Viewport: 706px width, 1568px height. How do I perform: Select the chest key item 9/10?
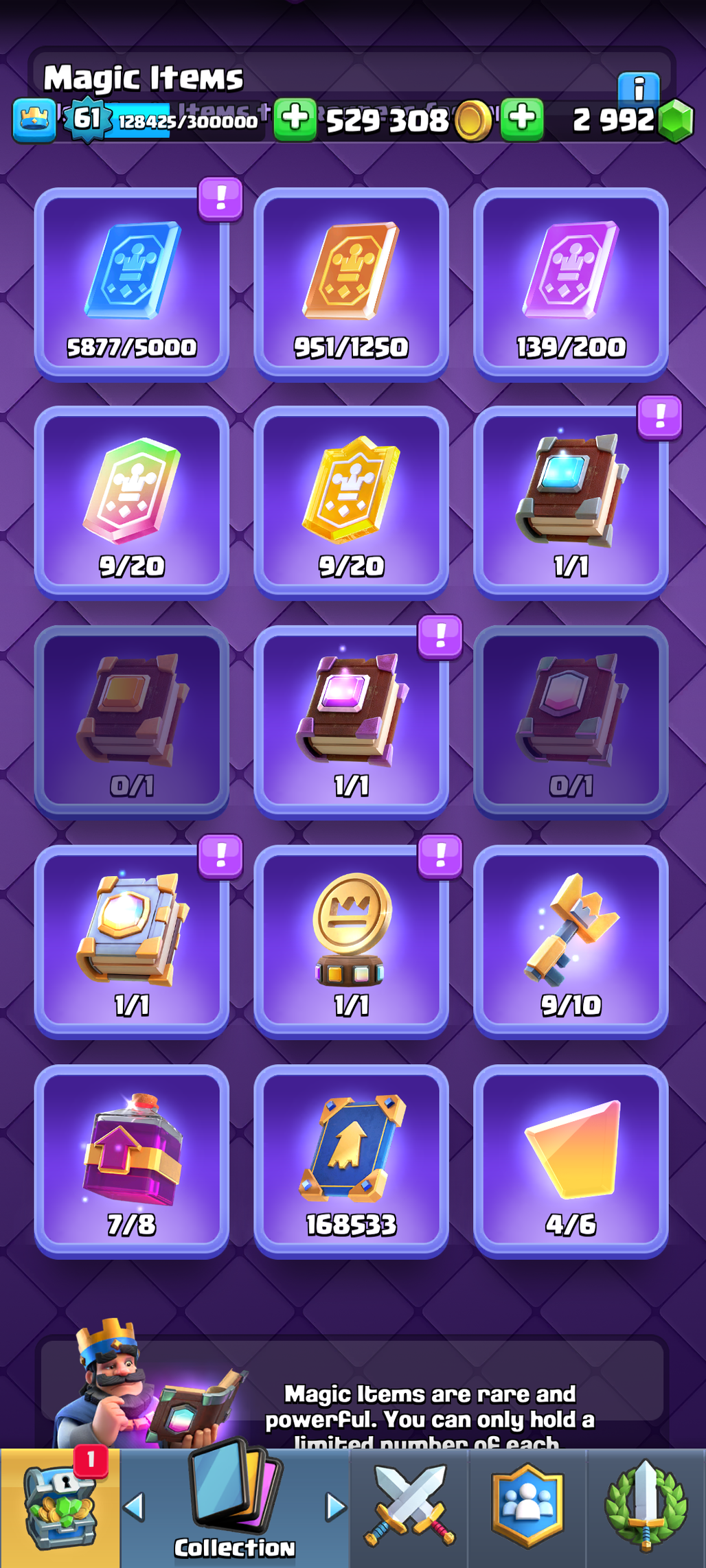571,942
